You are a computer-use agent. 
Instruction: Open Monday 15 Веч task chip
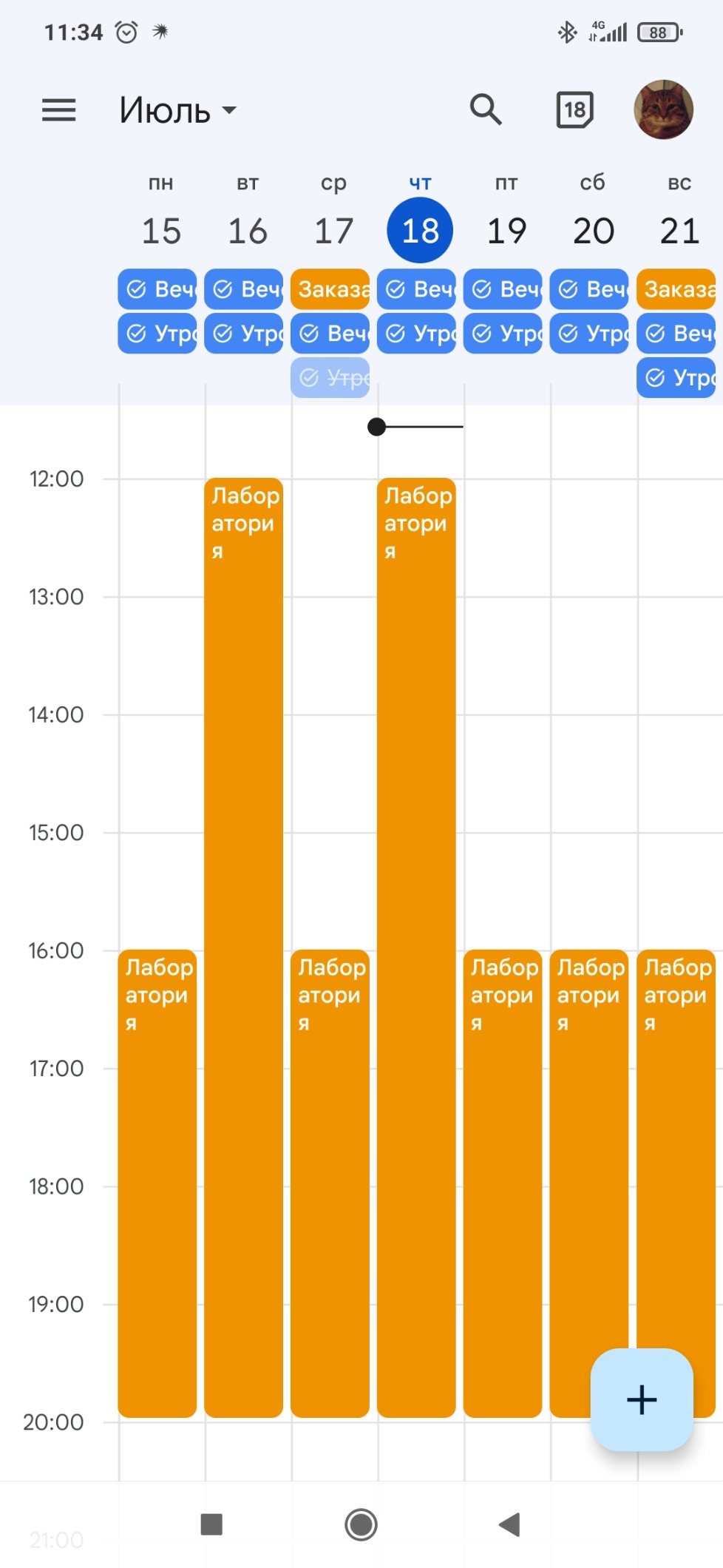[x=157, y=289]
